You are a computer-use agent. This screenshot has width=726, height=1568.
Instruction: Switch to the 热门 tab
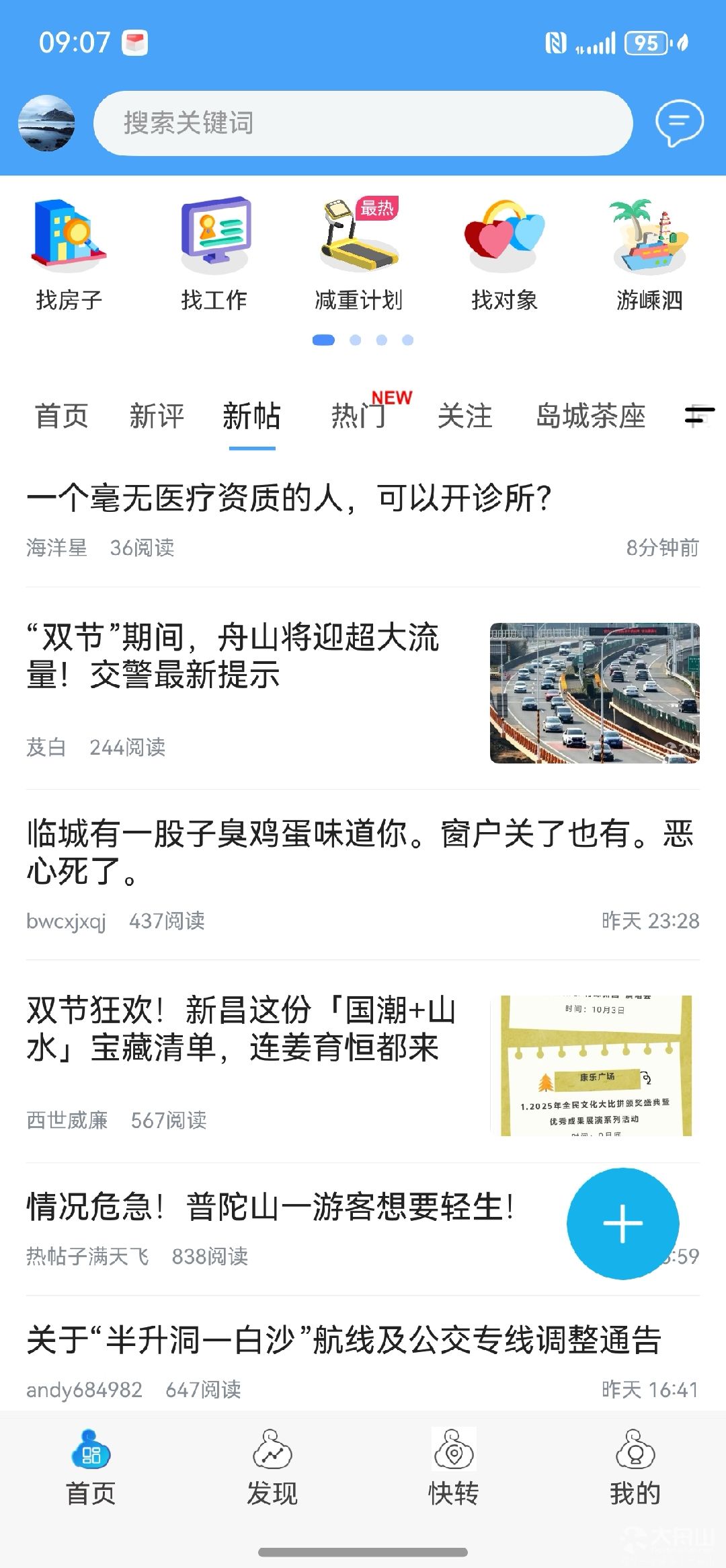pyautogui.click(x=359, y=416)
